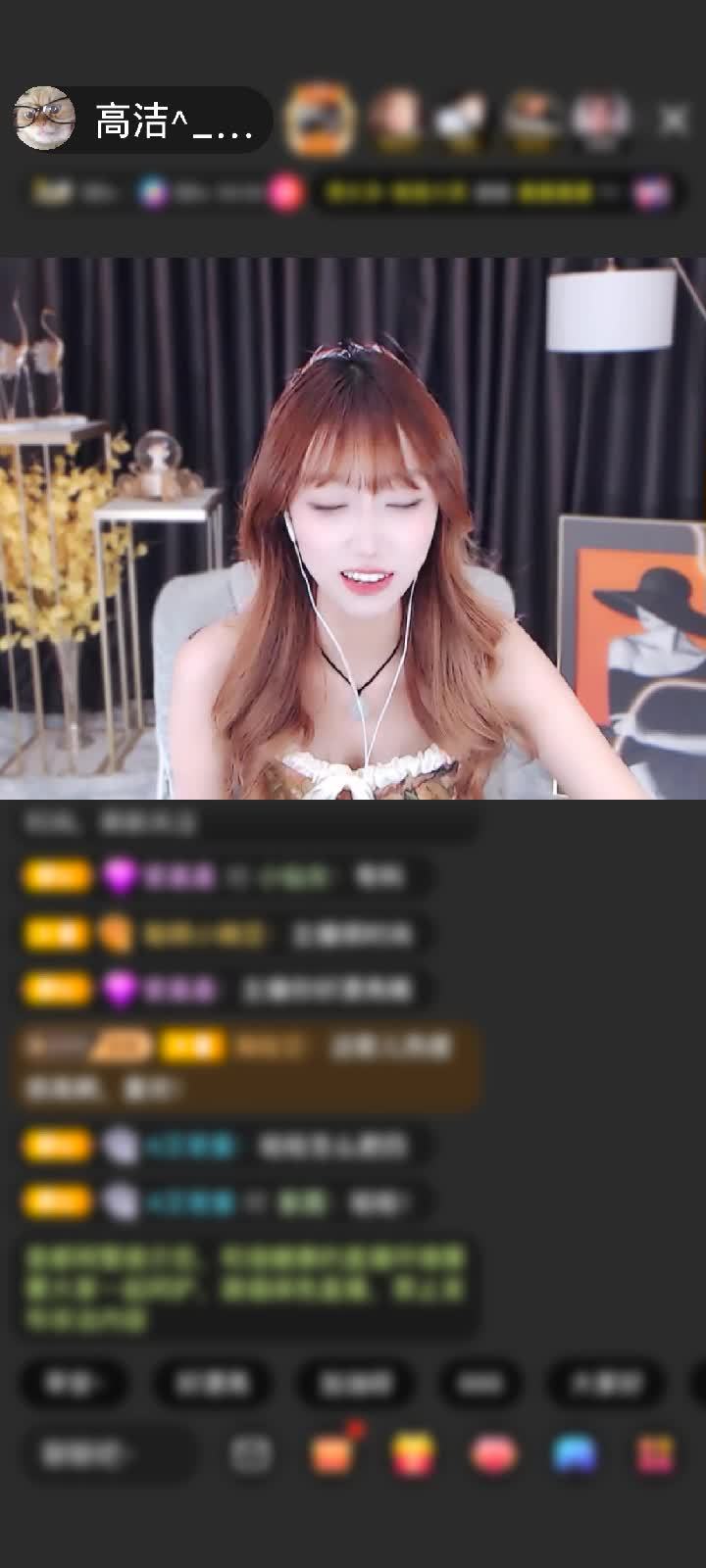The image size is (706, 1568).
Task: Open the first top viewer avatar with gold frame
Action: coord(319,120)
